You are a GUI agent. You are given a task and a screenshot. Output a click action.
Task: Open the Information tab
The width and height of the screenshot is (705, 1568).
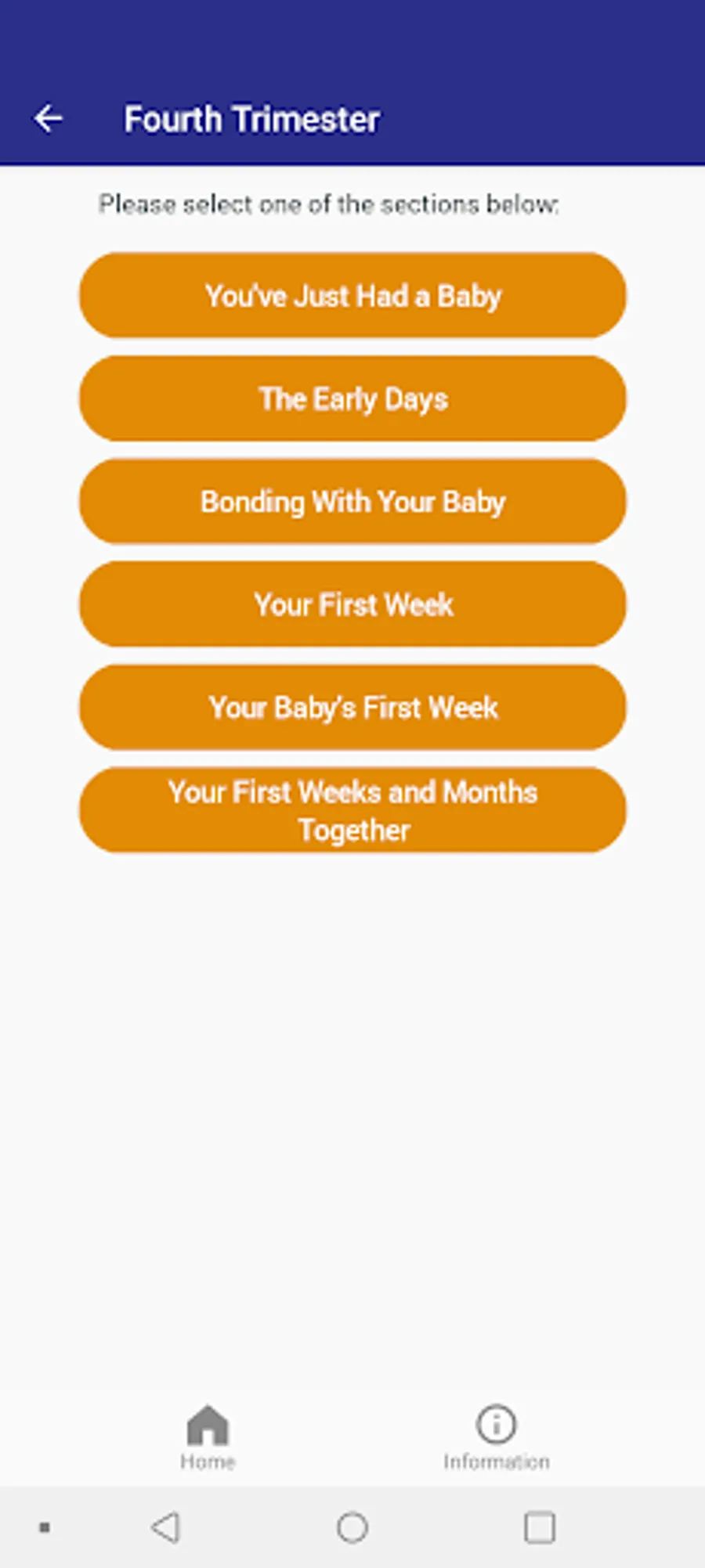tap(496, 1437)
